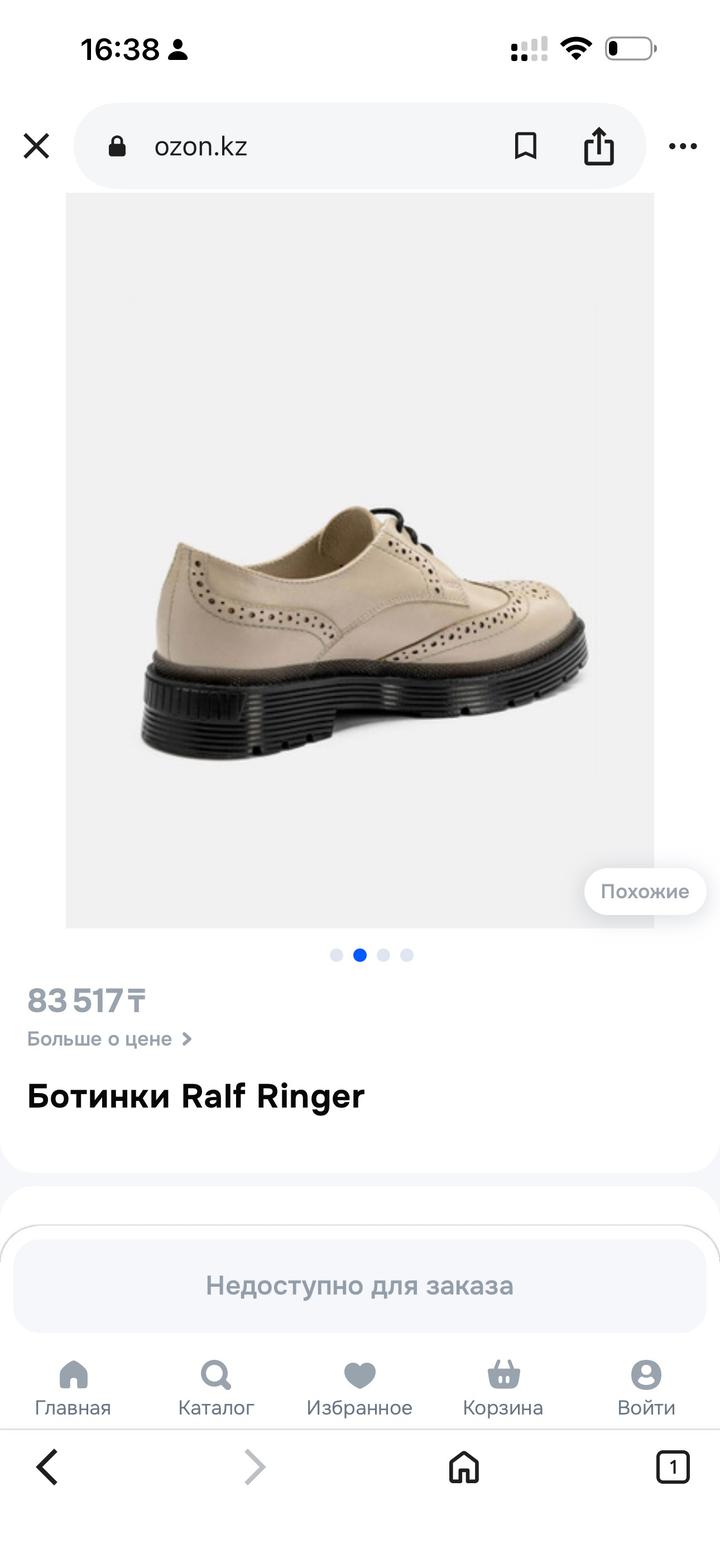Navigate back with the browser back arrow

[47, 1467]
